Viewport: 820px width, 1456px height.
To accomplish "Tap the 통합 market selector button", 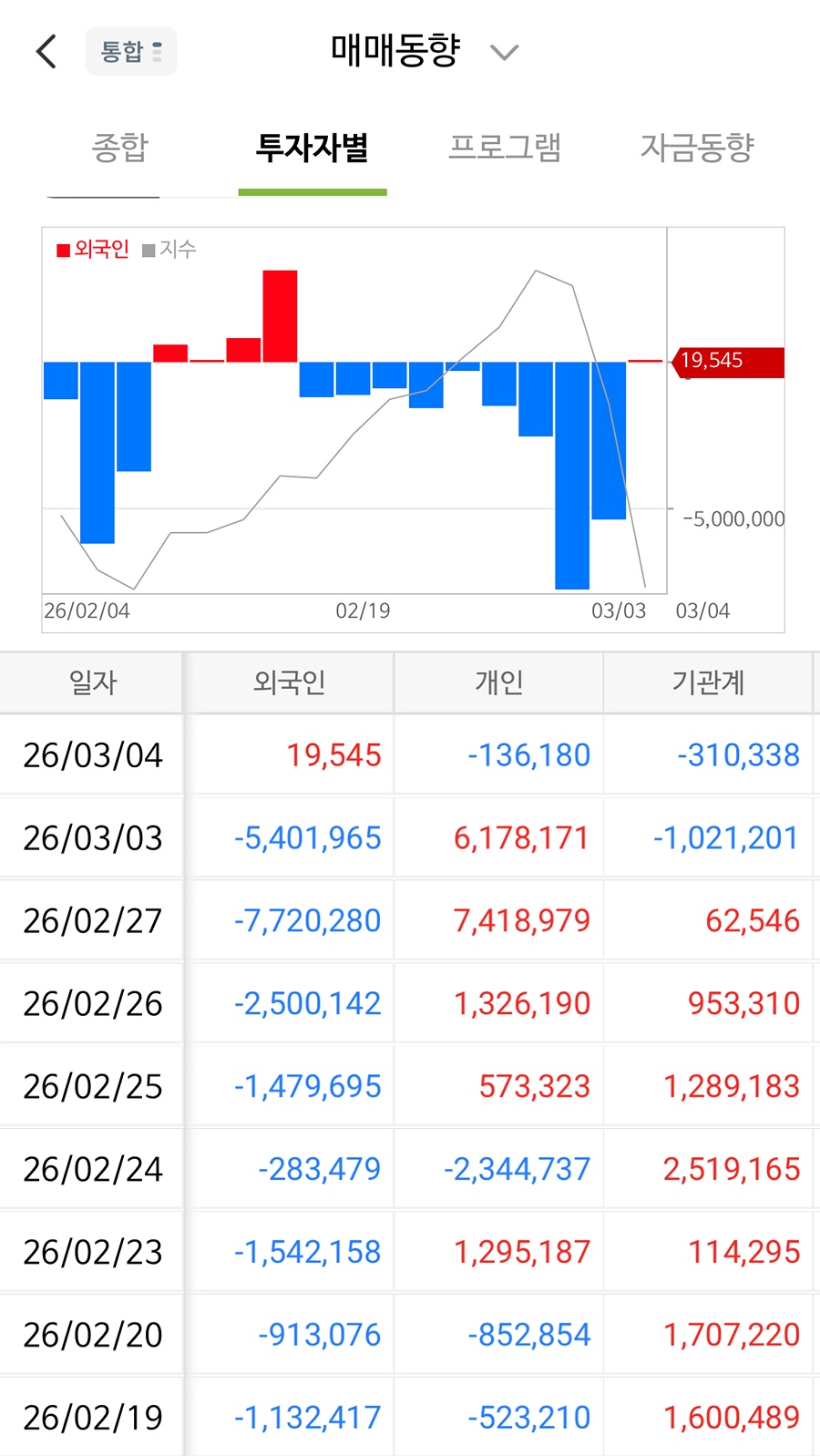I will 131,51.
